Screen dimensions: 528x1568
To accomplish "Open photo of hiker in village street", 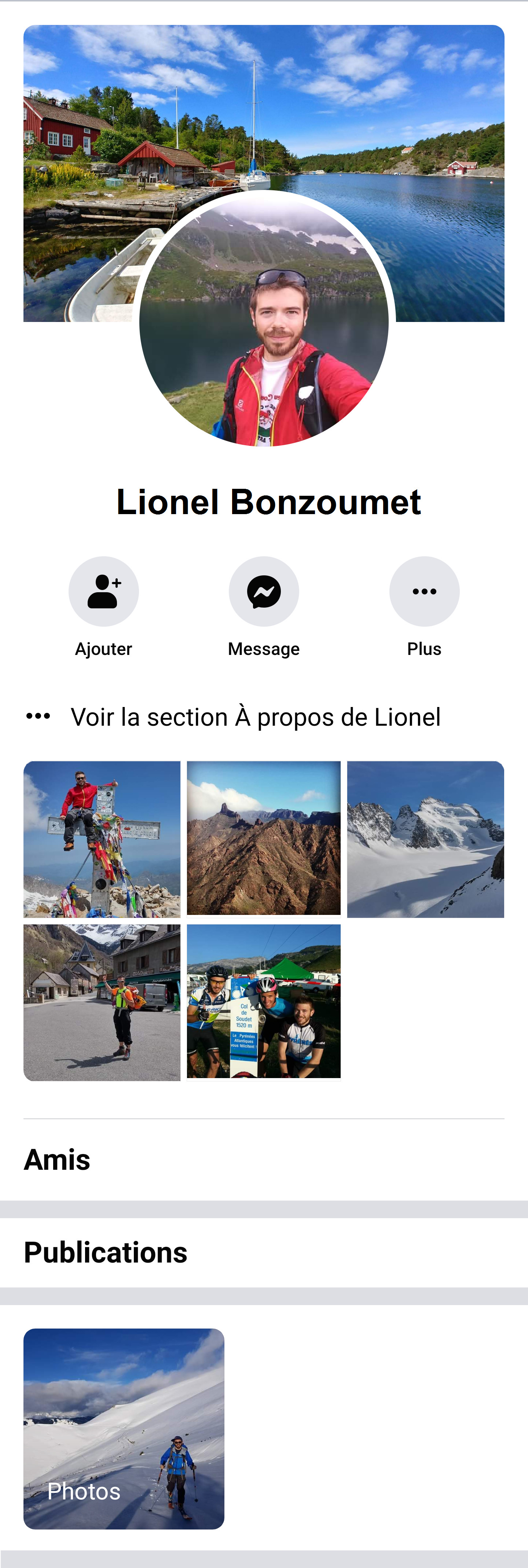I will (x=102, y=1002).
